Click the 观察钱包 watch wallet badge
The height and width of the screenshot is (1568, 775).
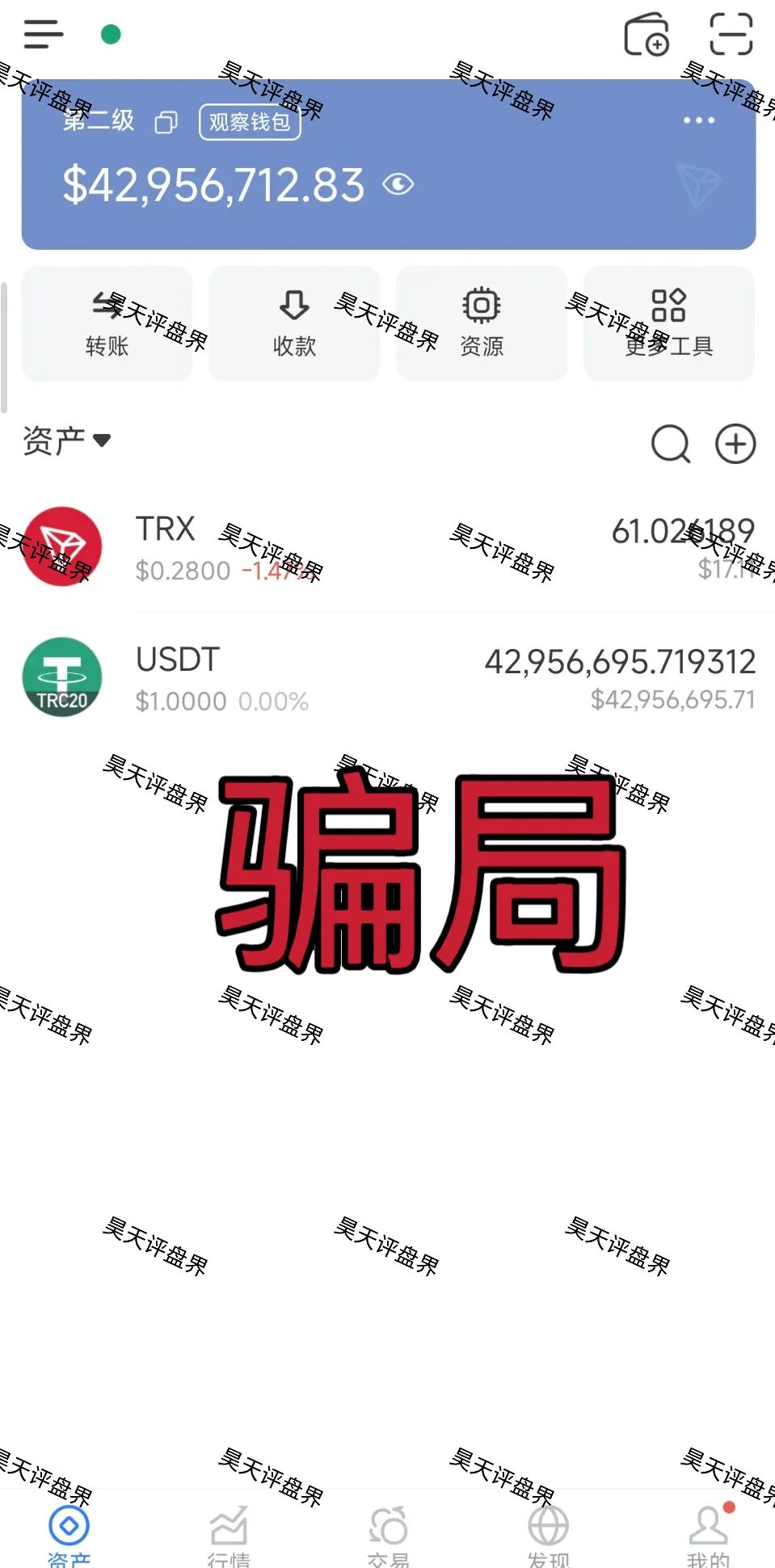click(249, 121)
